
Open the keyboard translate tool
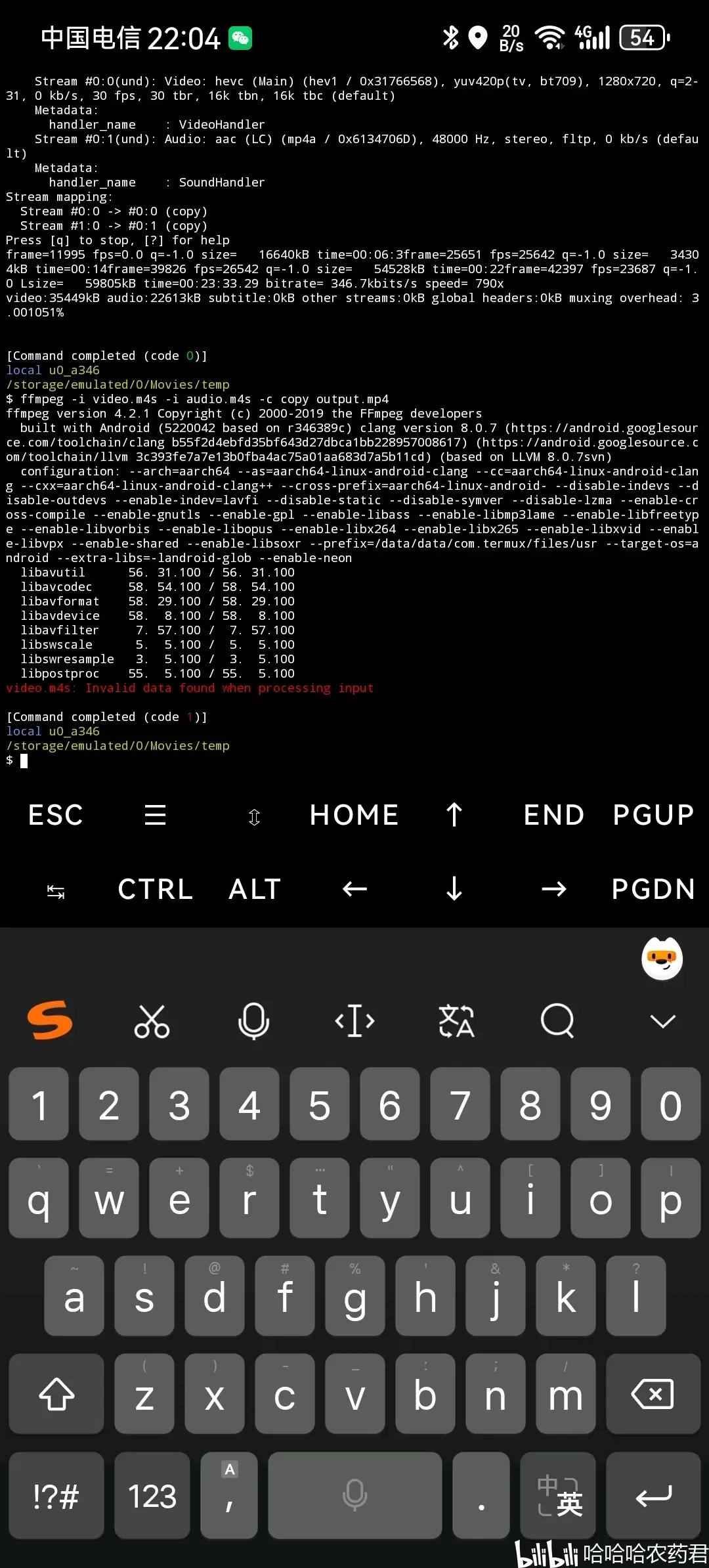click(x=456, y=1021)
